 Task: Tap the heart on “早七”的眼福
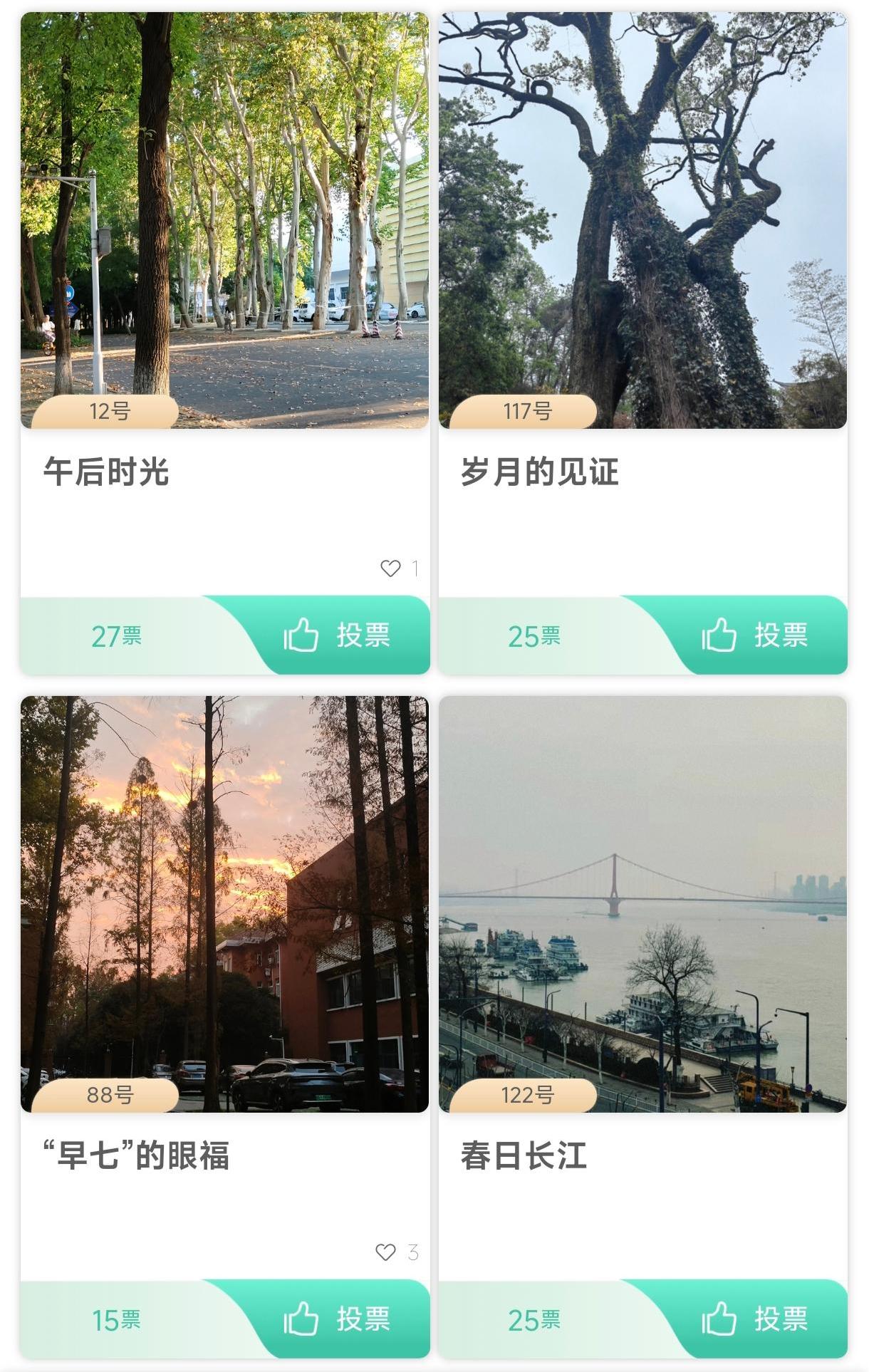tap(385, 1252)
